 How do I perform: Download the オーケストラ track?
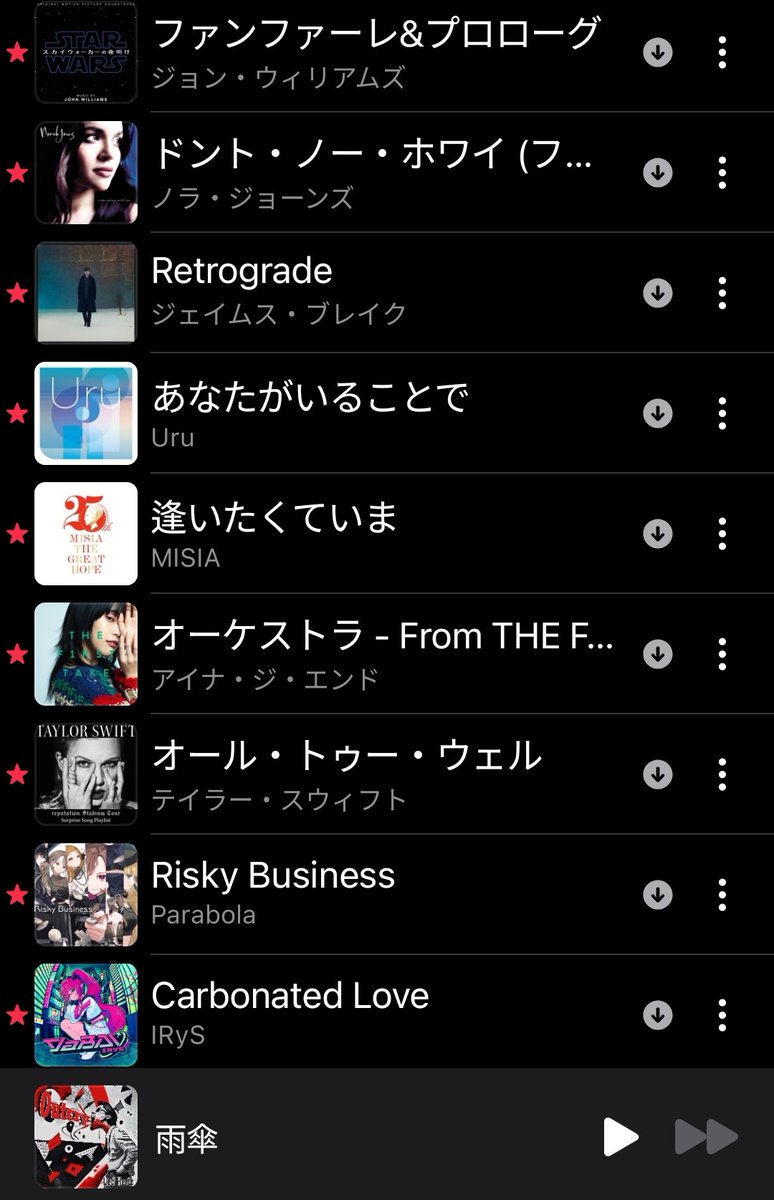pyautogui.click(x=657, y=654)
